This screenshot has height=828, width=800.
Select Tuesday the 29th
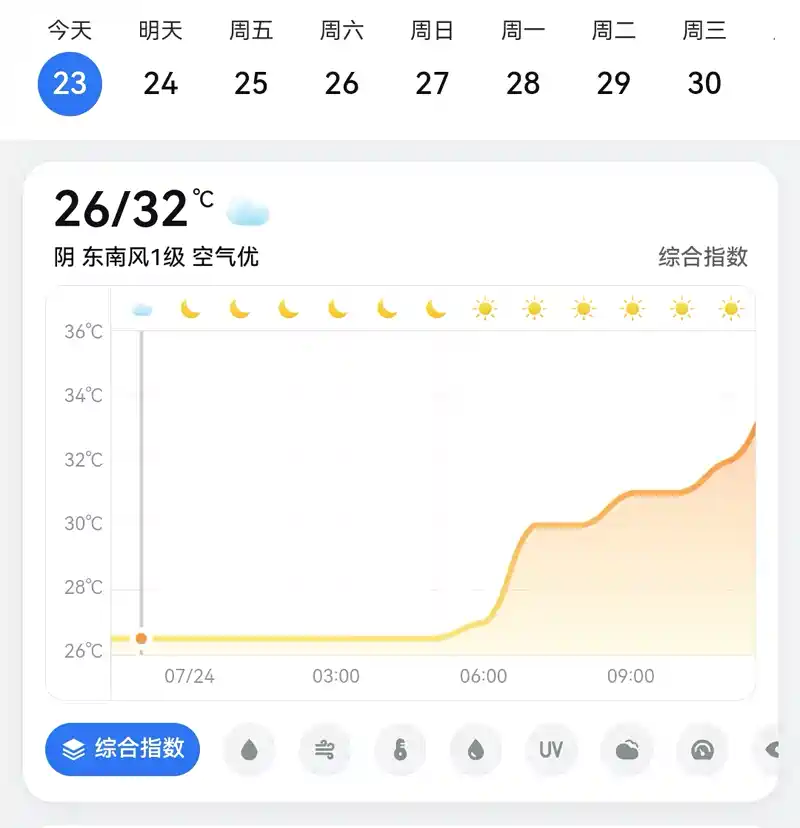click(614, 83)
